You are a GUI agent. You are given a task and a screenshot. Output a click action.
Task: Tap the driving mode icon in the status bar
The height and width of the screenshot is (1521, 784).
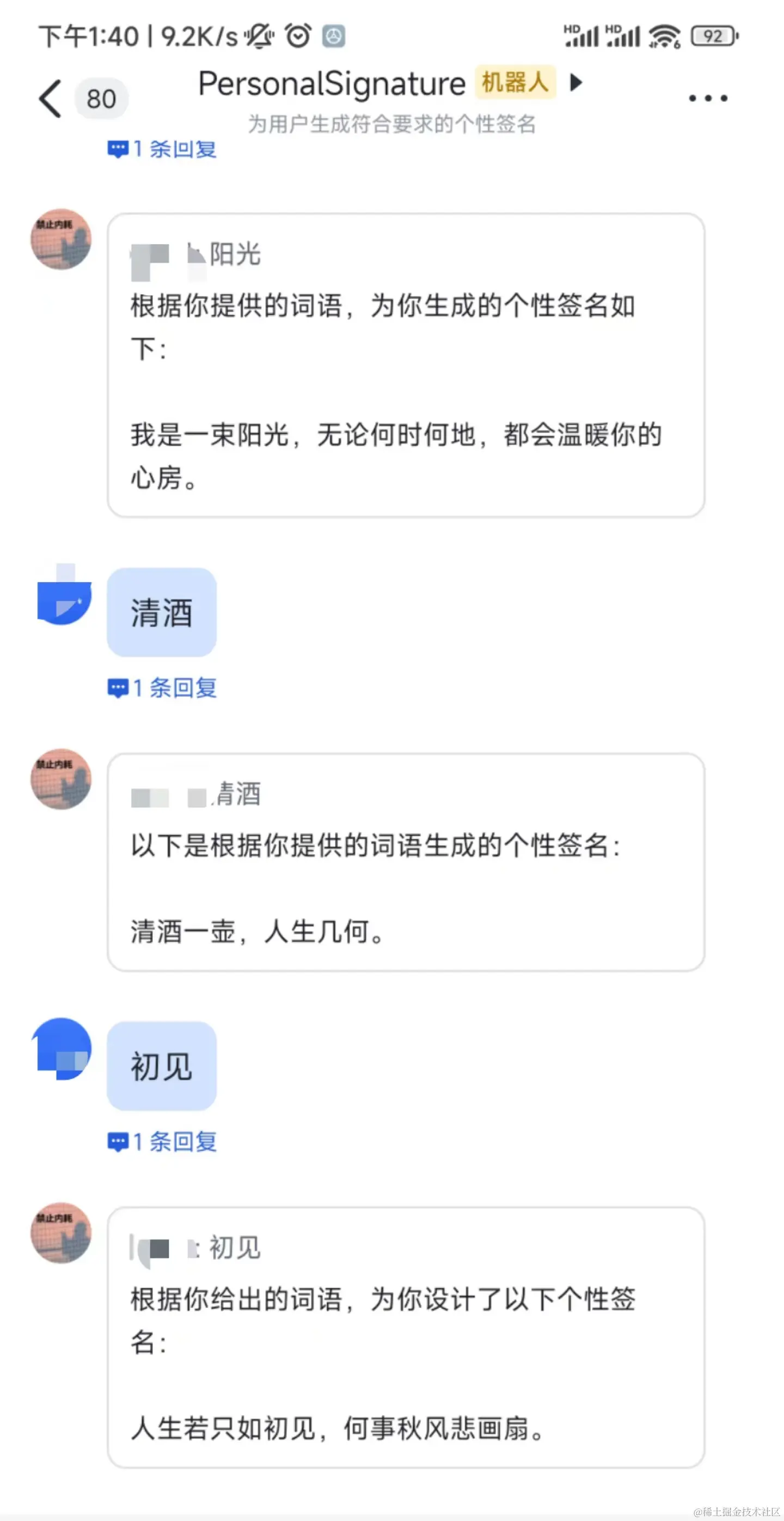click(x=334, y=35)
